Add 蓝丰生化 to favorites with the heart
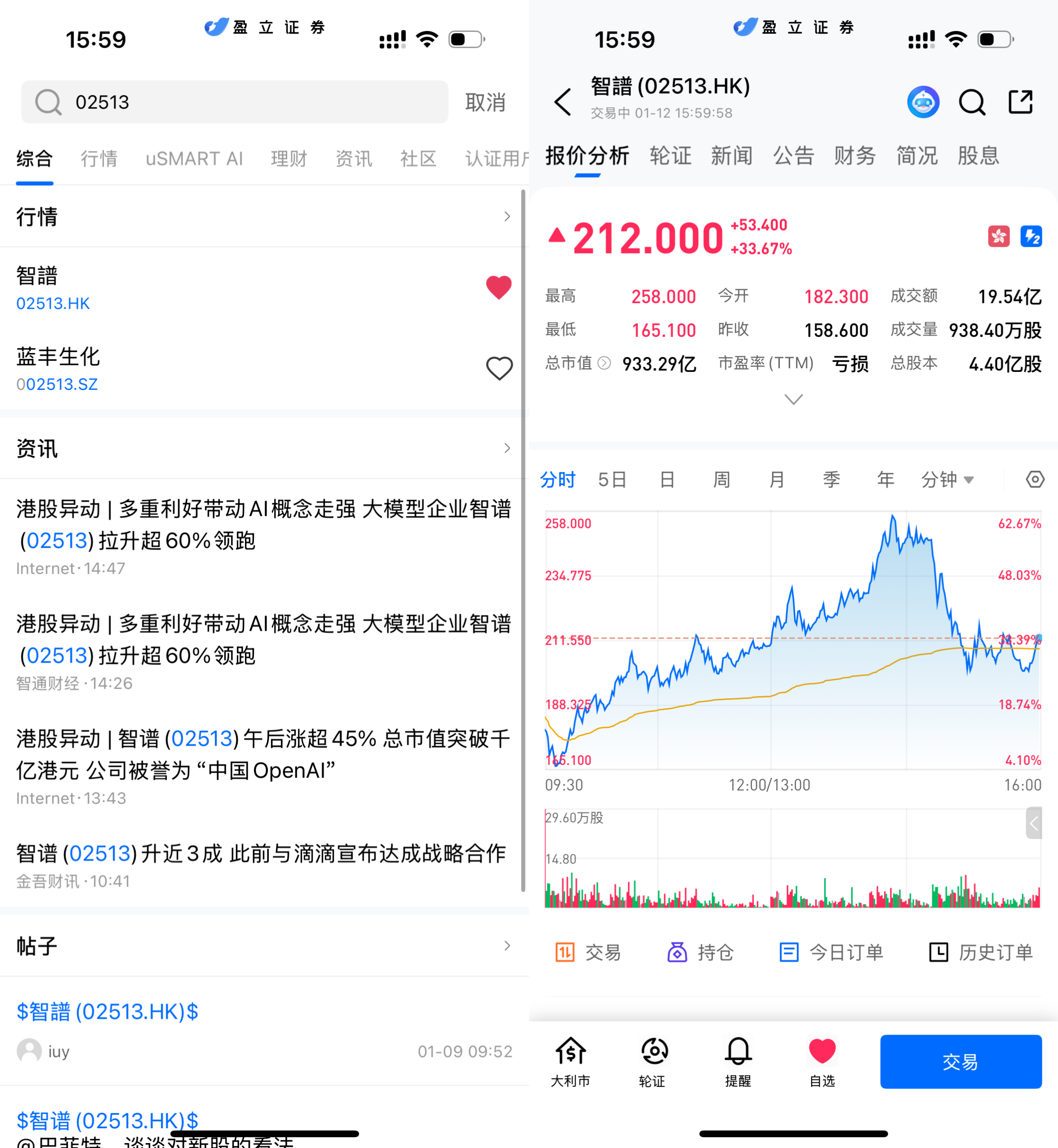The width and height of the screenshot is (1058, 1148). pos(498,368)
